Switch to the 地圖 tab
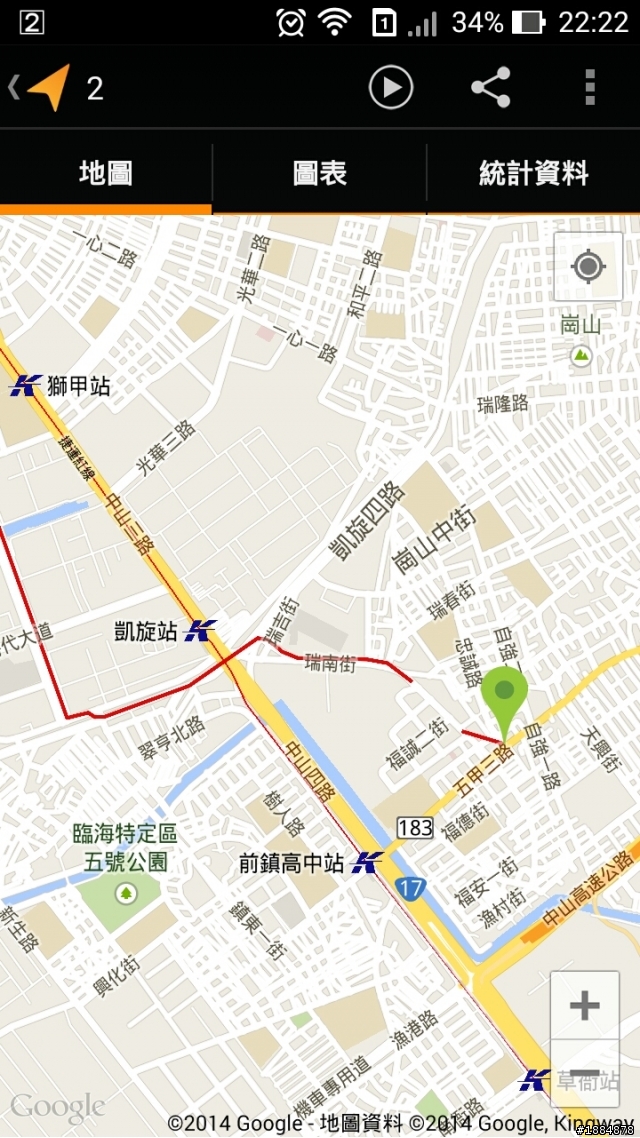 point(106,174)
